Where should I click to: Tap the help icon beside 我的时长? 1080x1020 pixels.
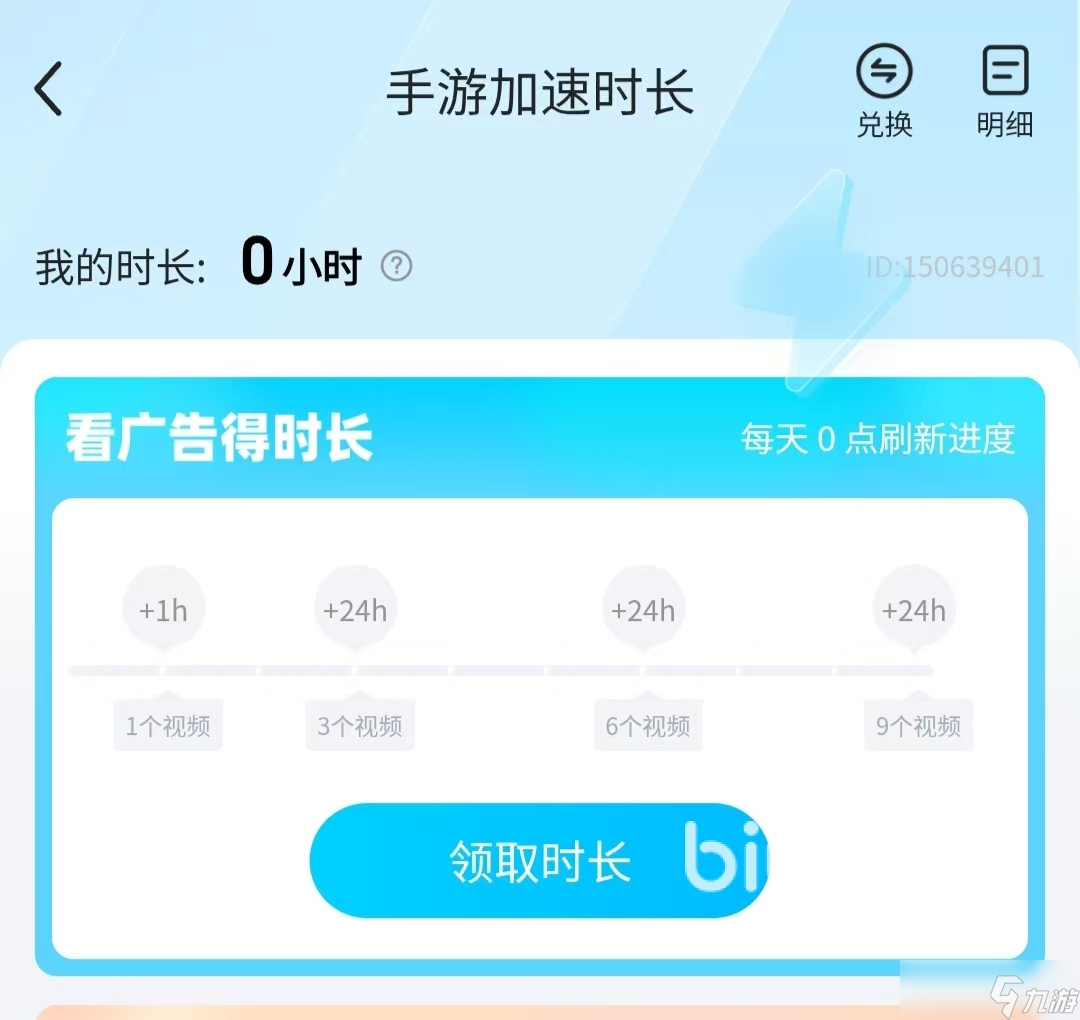[397, 267]
